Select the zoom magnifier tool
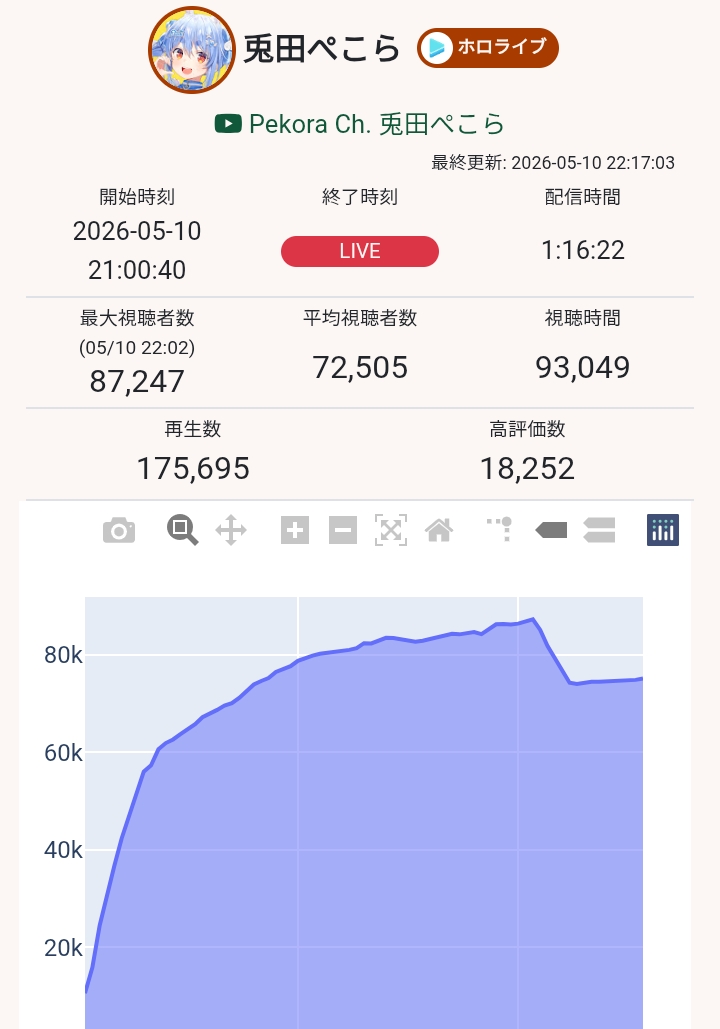The height and width of the screenshot is (1029, 720). click(x=182, y=530)
